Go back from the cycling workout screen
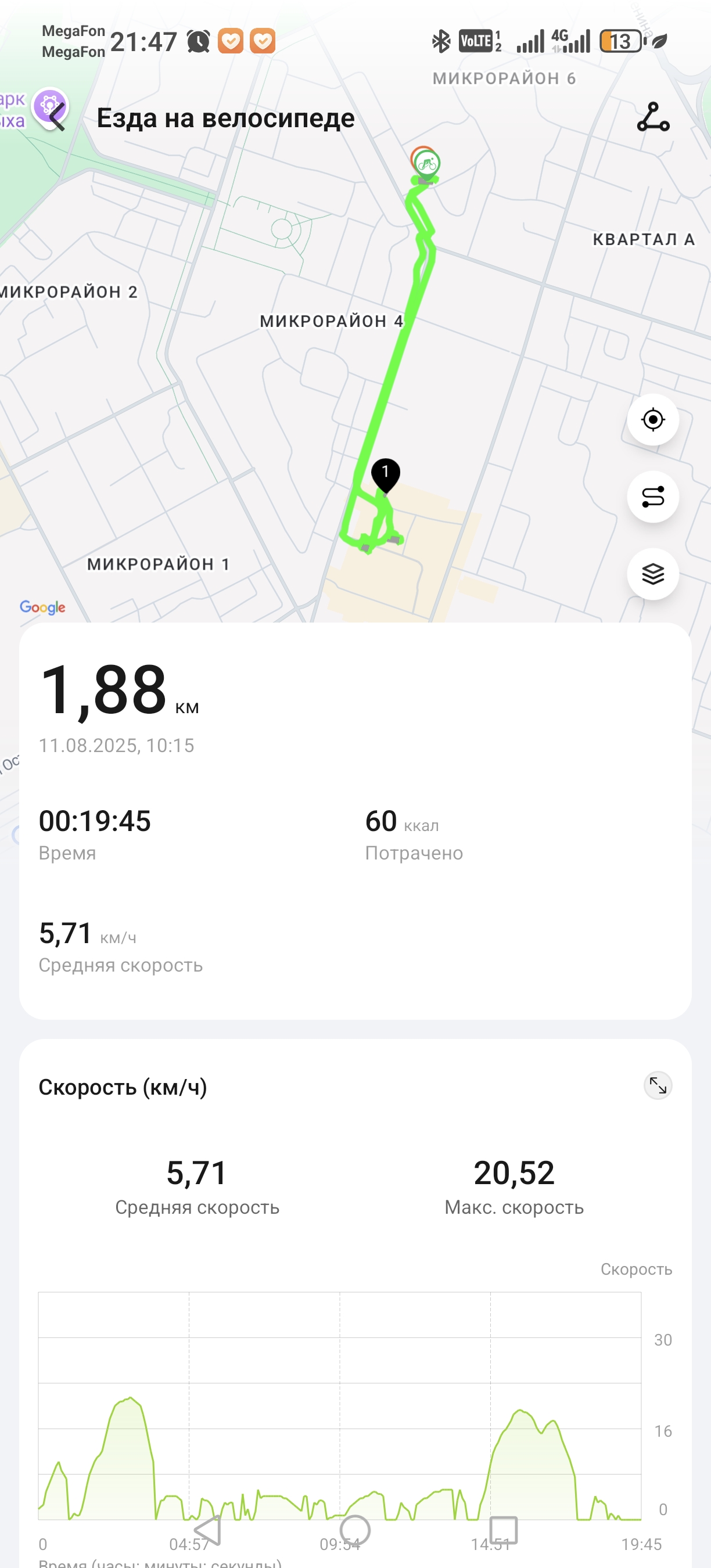 point(56,117)
